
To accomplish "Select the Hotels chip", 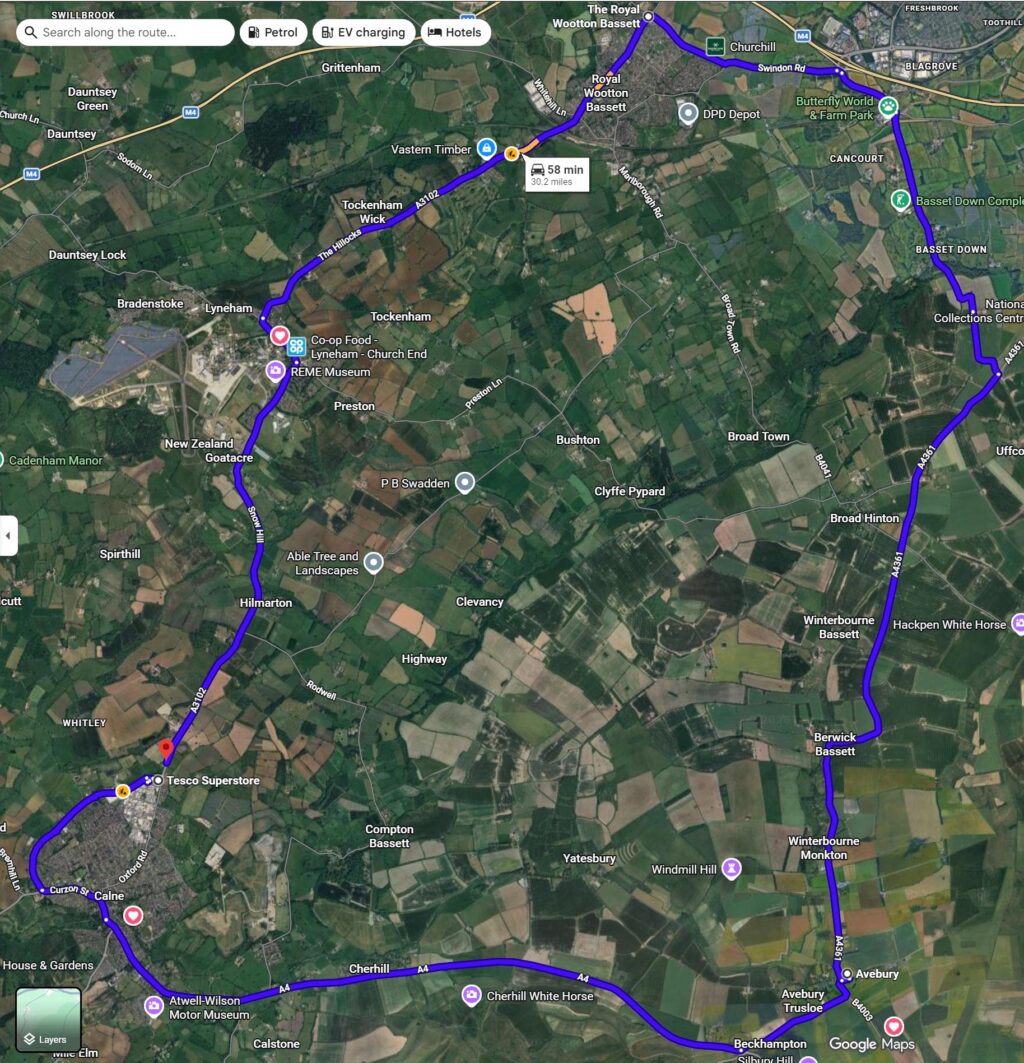I will point(454,32).
